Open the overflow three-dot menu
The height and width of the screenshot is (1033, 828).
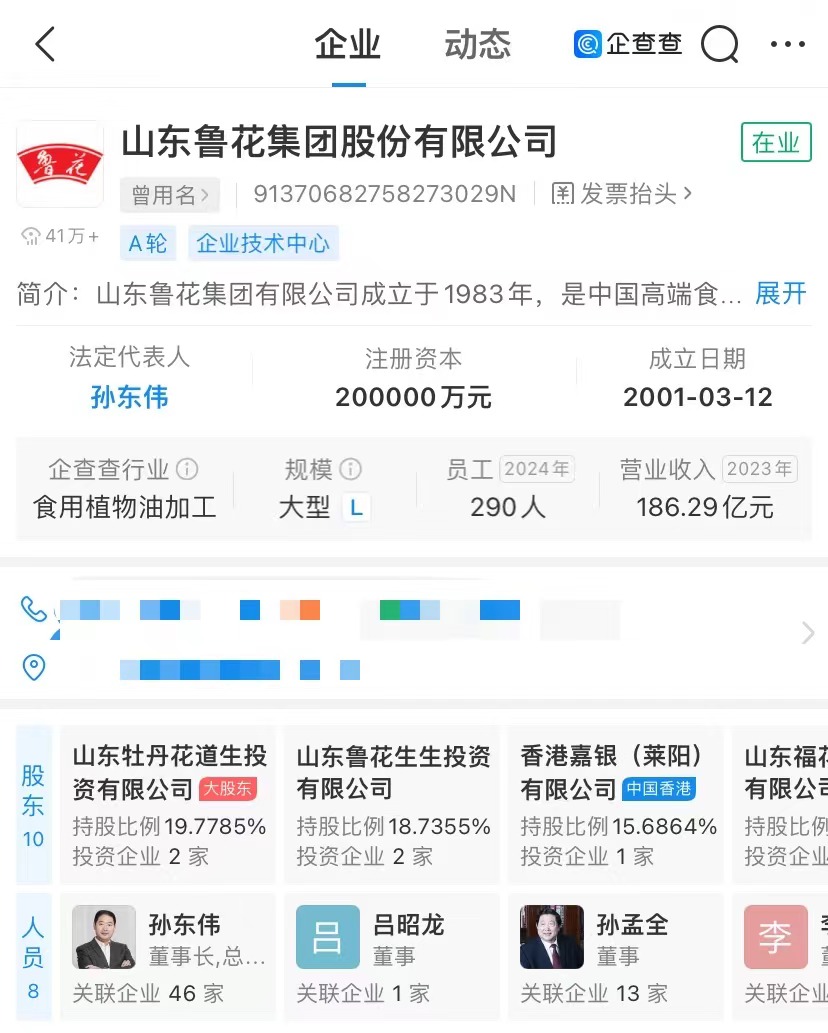click(788, 44)
